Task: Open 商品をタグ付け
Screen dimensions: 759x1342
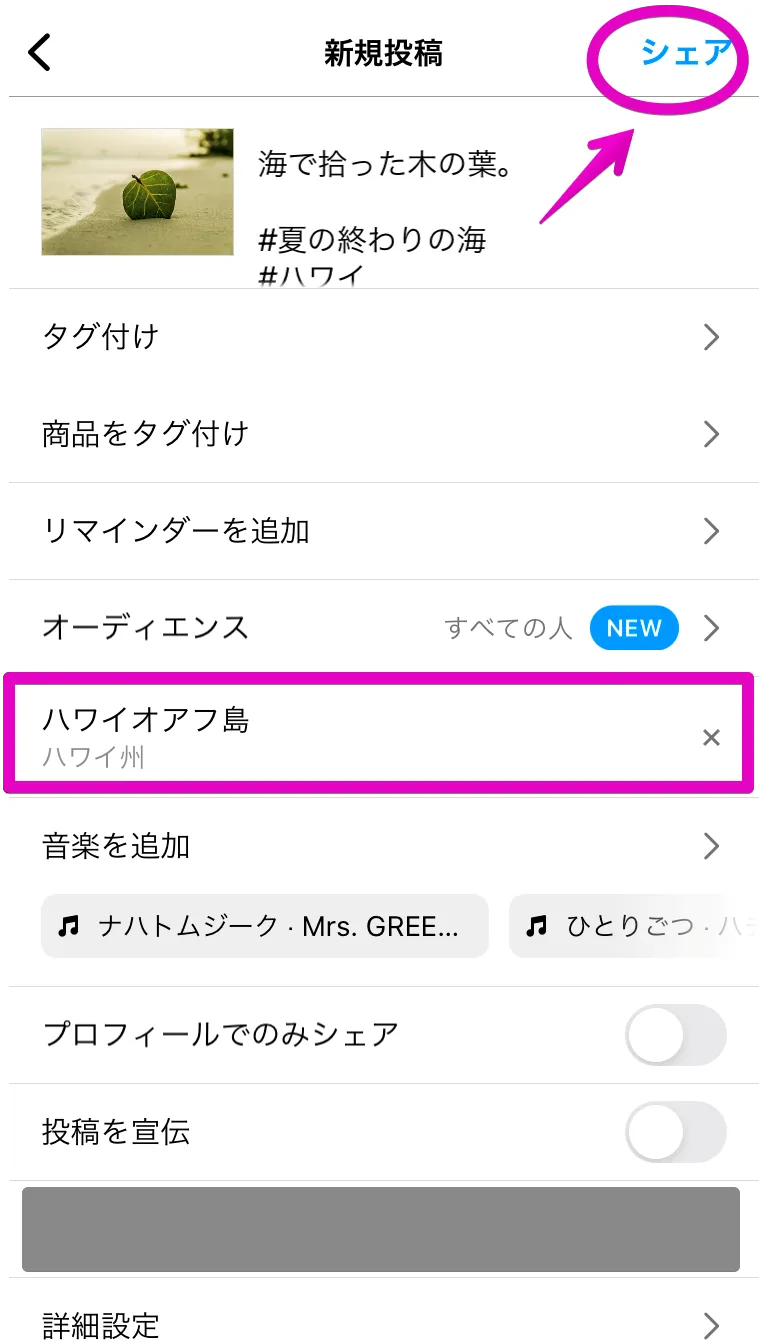Action: point(380,434)
